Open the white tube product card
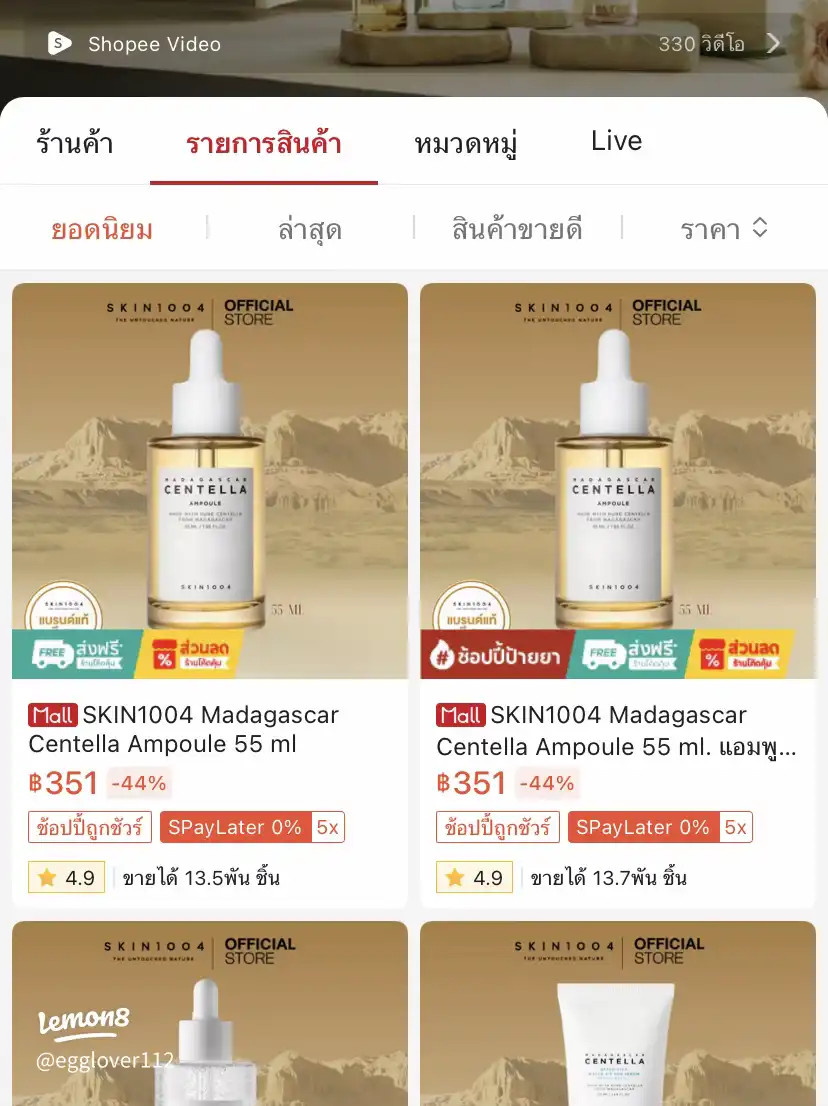Image resolution: width=828 pixels, height=1106 pixels. pos(618,1015)
